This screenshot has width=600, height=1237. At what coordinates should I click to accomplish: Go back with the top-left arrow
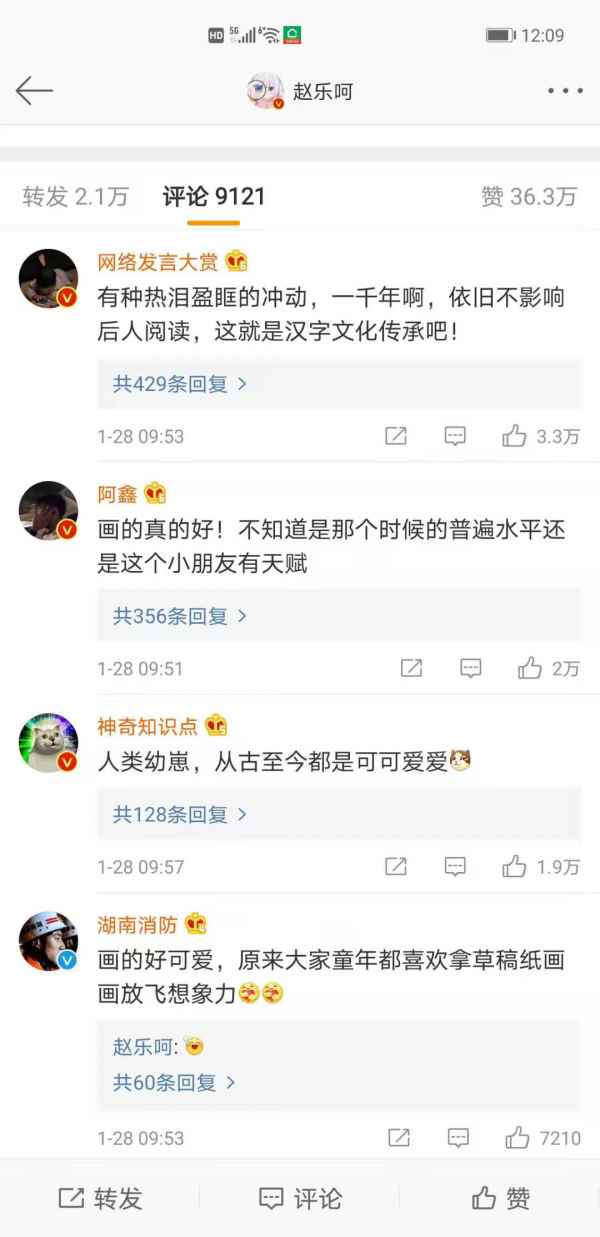click(33, 91)
